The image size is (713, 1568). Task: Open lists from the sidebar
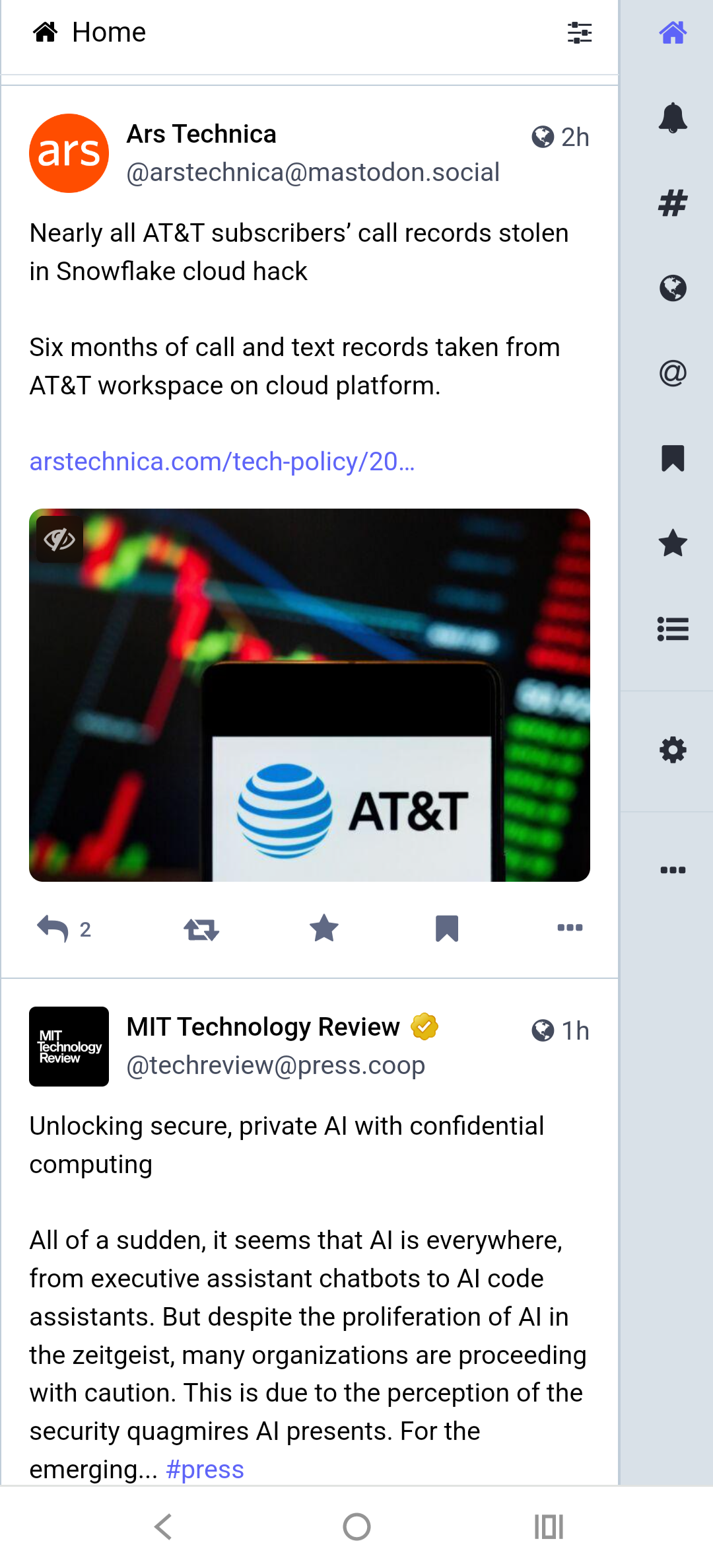tap(673, 629)
